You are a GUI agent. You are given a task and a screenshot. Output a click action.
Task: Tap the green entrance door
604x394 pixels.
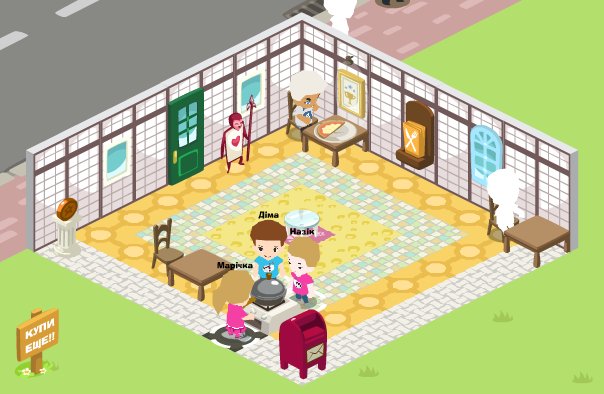pos(186,136)
